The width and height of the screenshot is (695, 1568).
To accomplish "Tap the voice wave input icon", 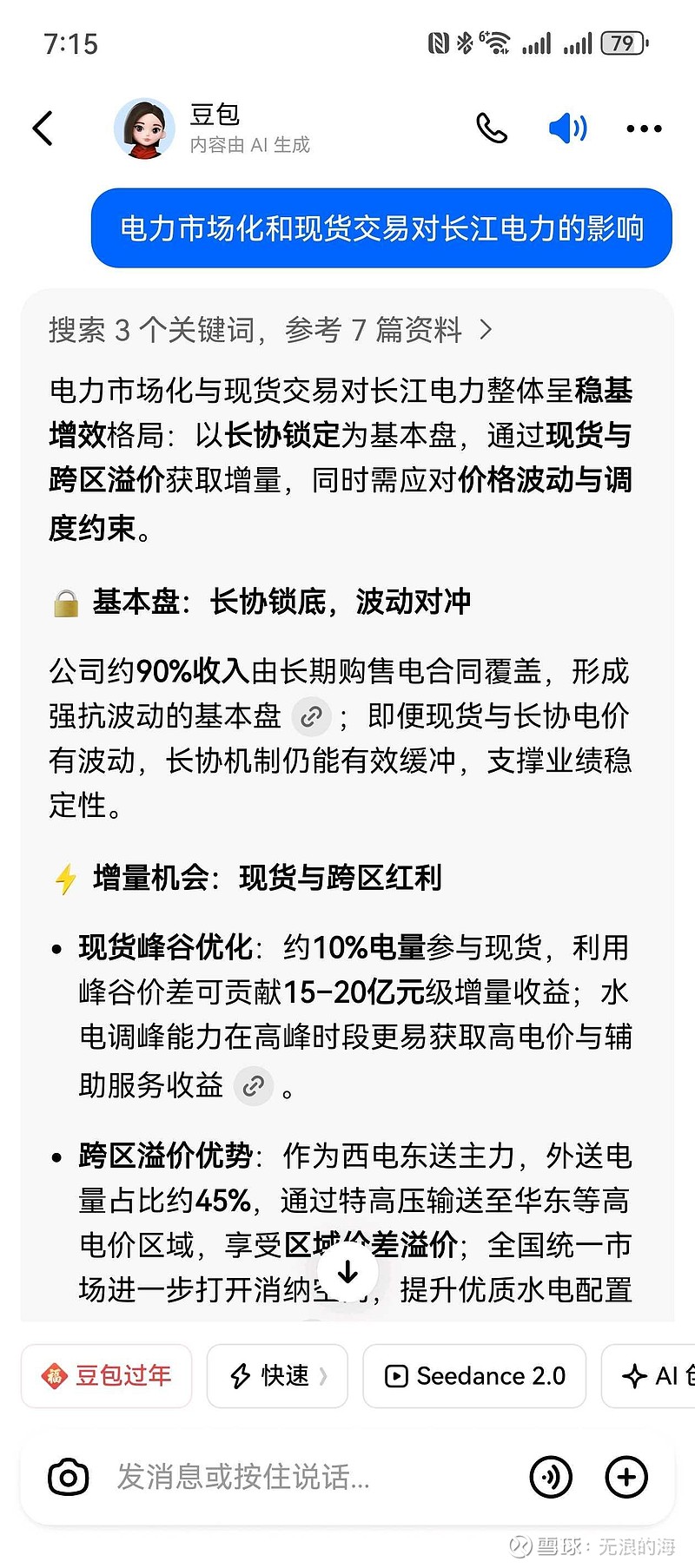I will click(x=551, y=1476).
